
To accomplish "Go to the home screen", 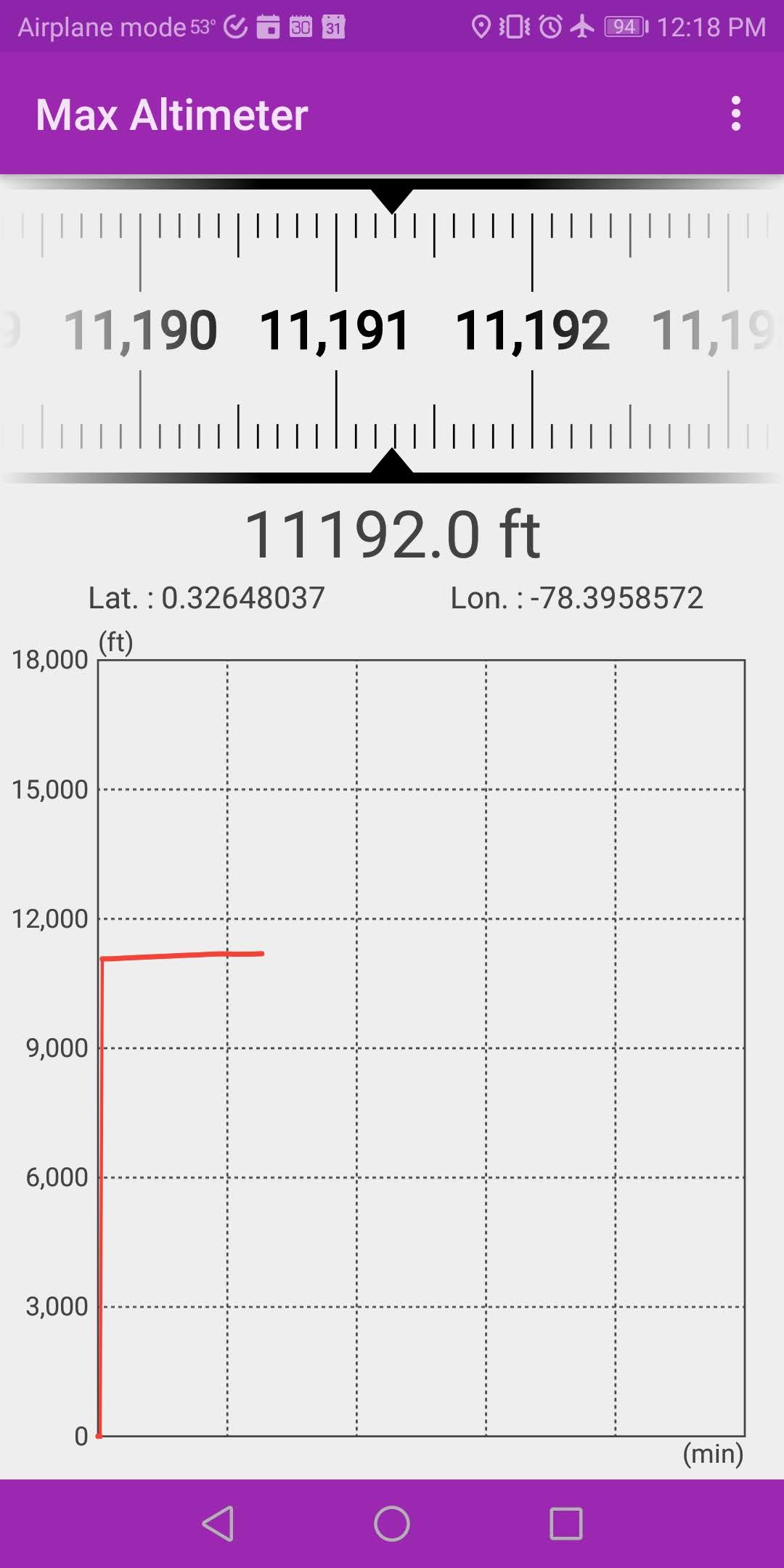I will (392, 1523).
